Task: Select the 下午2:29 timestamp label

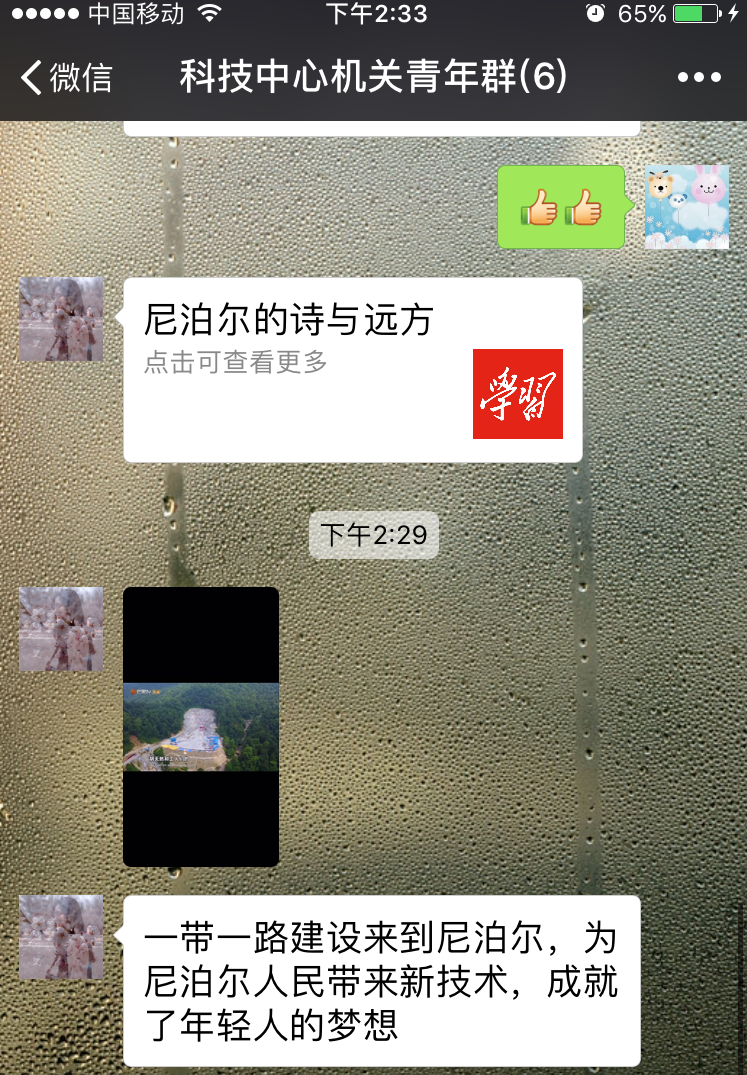Action: [x=374, y=536]
